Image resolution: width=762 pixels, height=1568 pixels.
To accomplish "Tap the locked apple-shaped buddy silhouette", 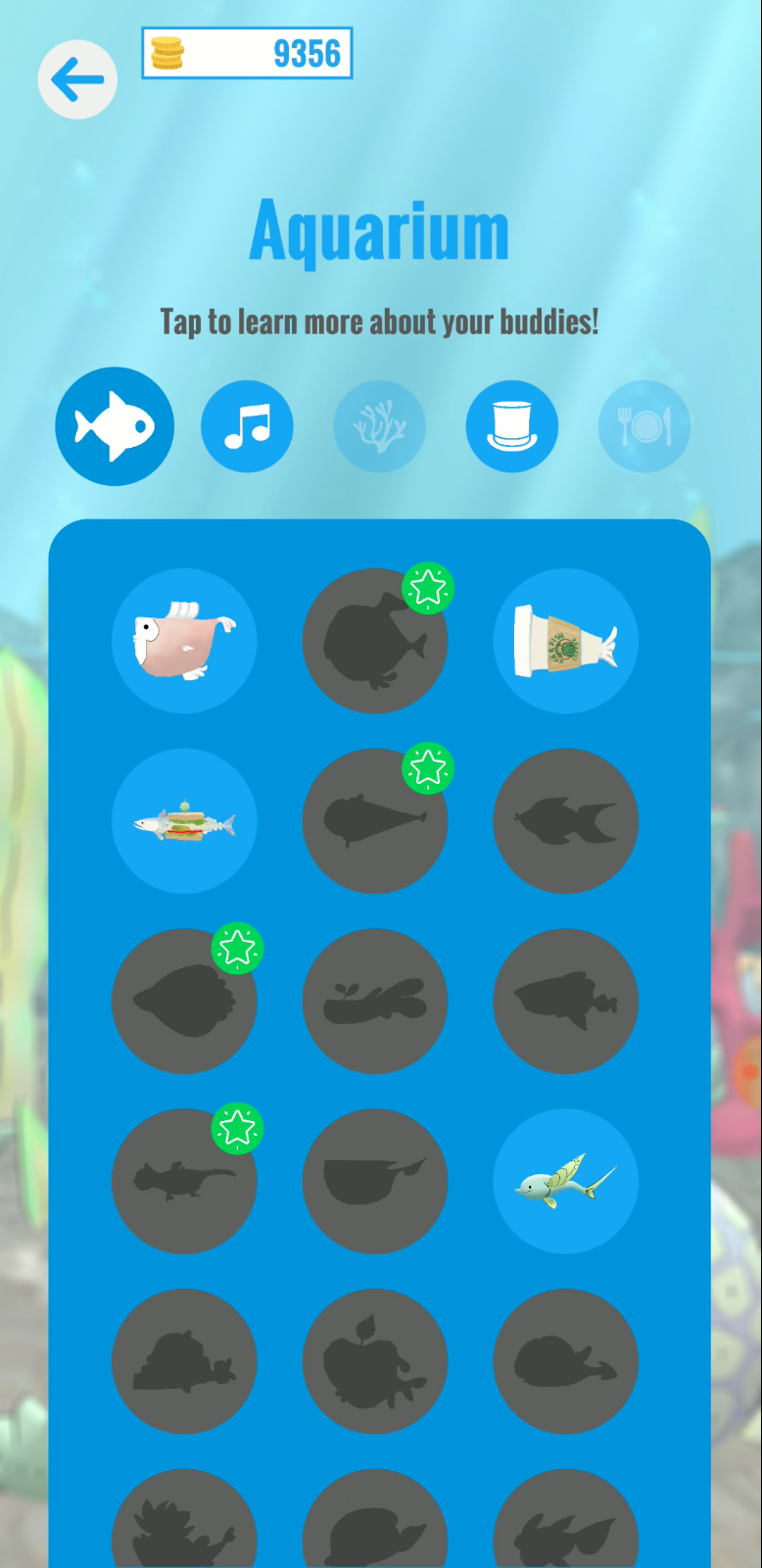I will coord(374,1361).
